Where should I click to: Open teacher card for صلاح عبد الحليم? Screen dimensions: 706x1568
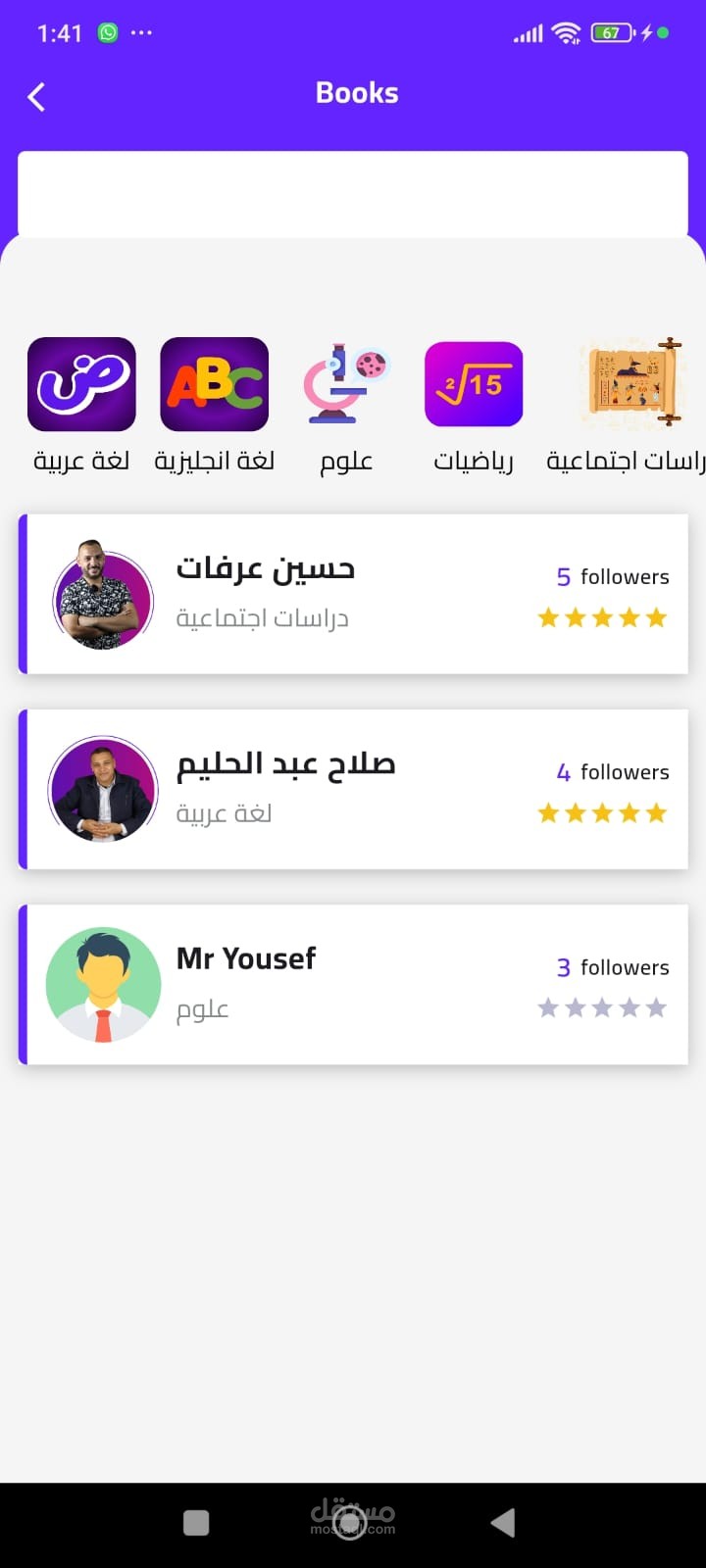pyautogui.click(x=353, y=789)
